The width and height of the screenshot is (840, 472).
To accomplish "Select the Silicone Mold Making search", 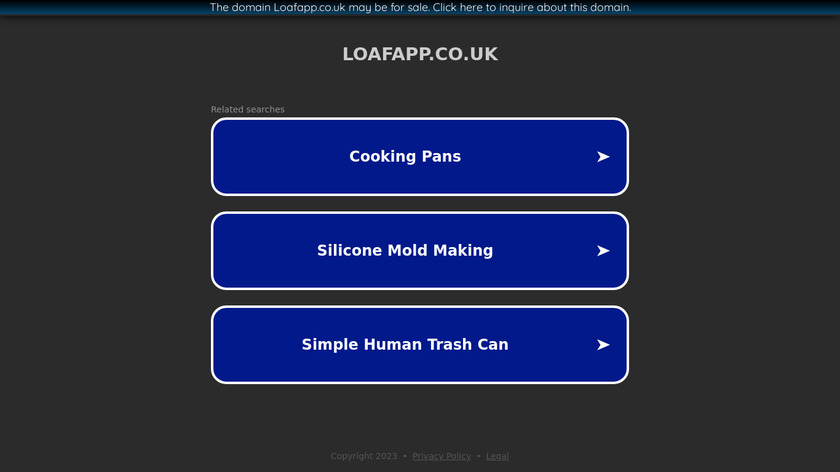I will pos(419,251).
